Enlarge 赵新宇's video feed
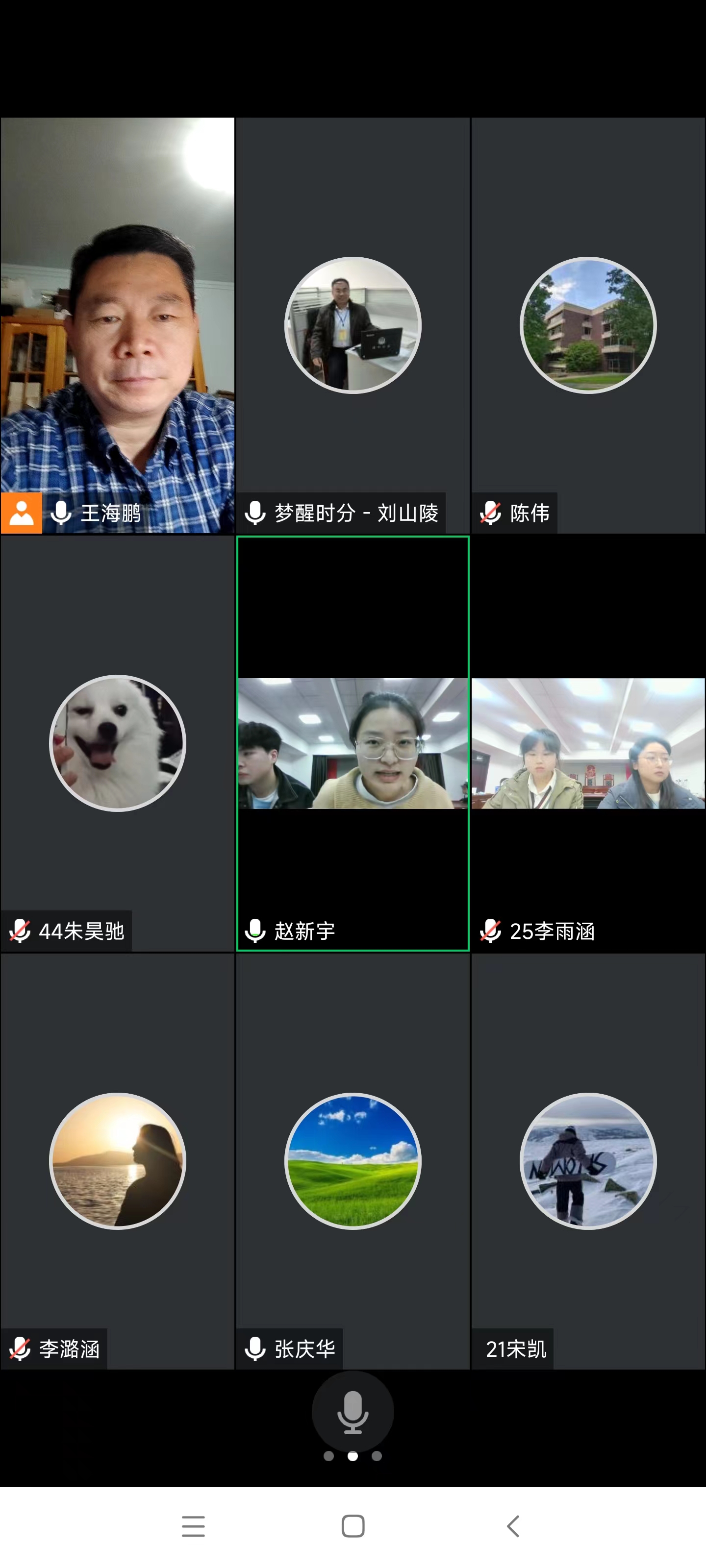This screenshot has width=706, height=1568. click(x=353, y=743)
